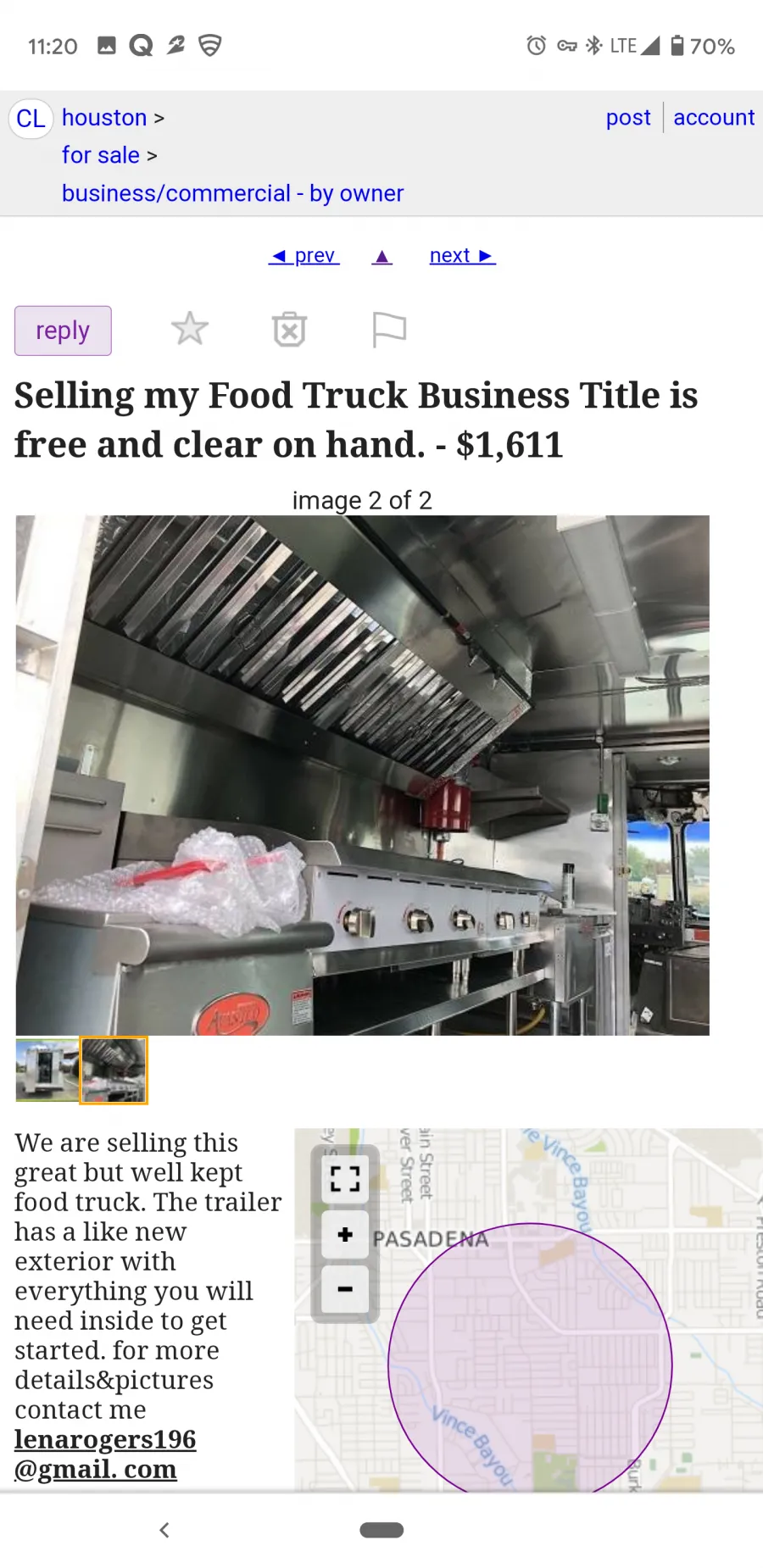This screenshot has width=763, height=1568.
Task: Open business/commercial - by owner category
Action: click(232, 193)
